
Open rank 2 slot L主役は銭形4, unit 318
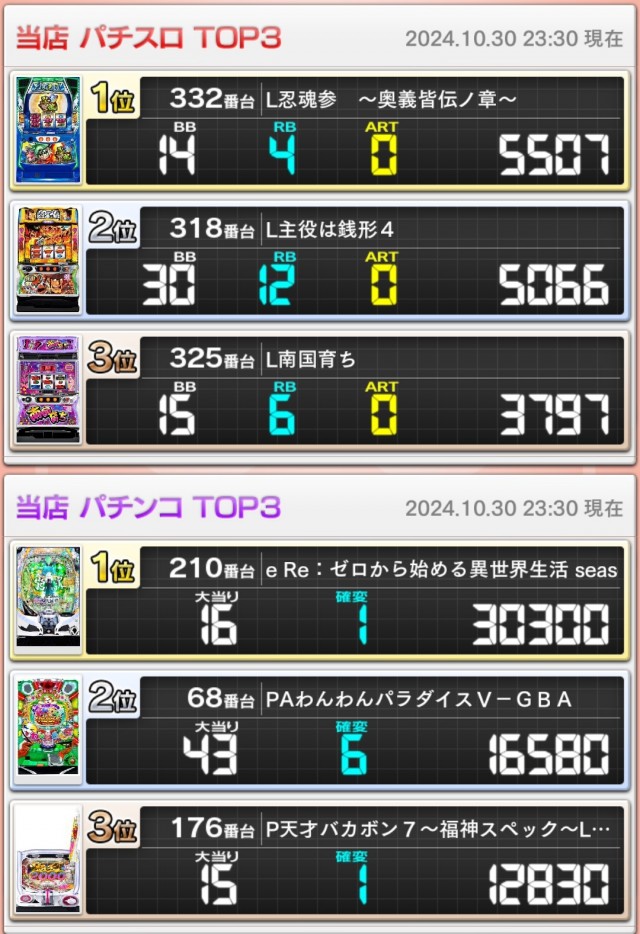pyautogui.click(x=320, y=260)
